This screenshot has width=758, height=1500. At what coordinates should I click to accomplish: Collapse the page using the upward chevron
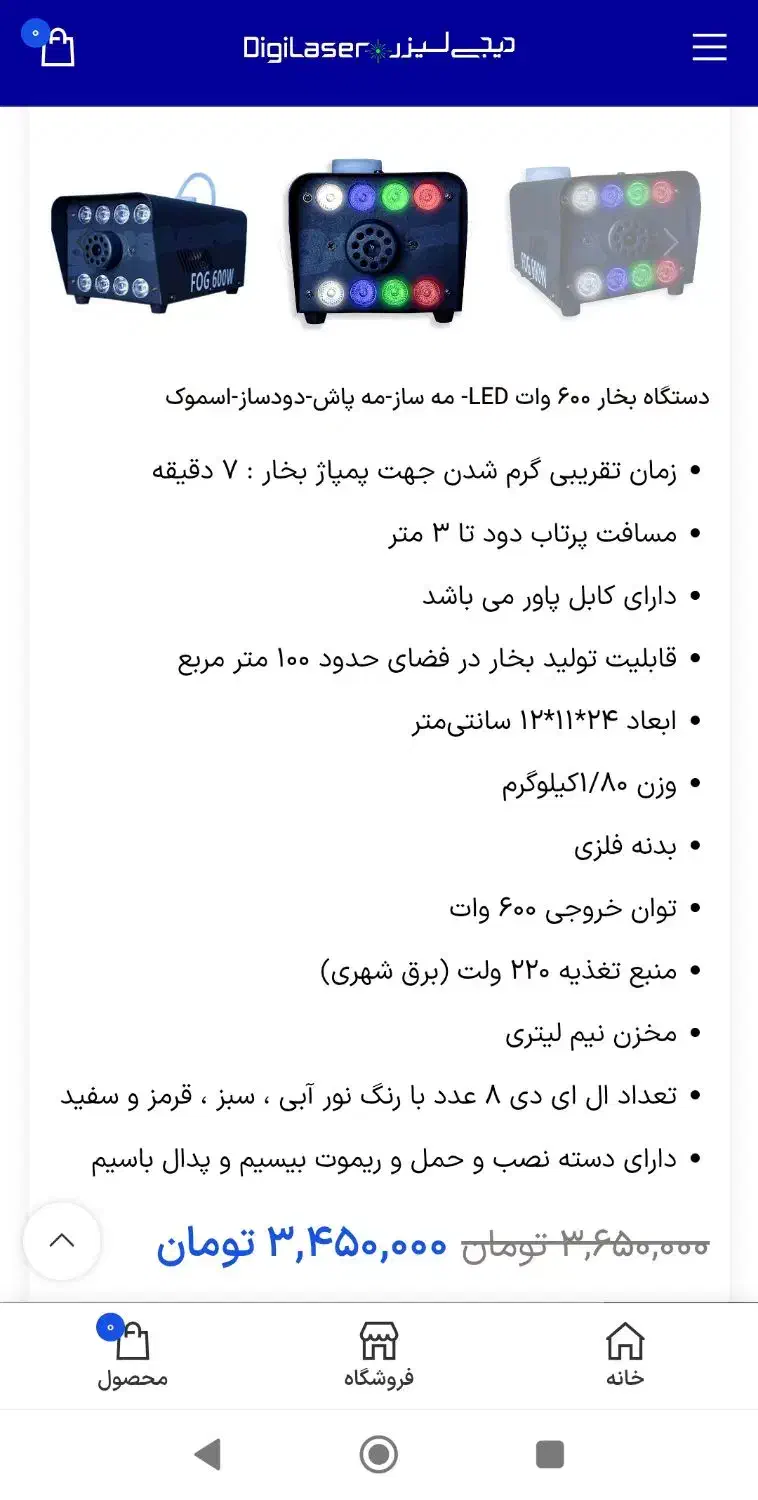[62, 1240]
